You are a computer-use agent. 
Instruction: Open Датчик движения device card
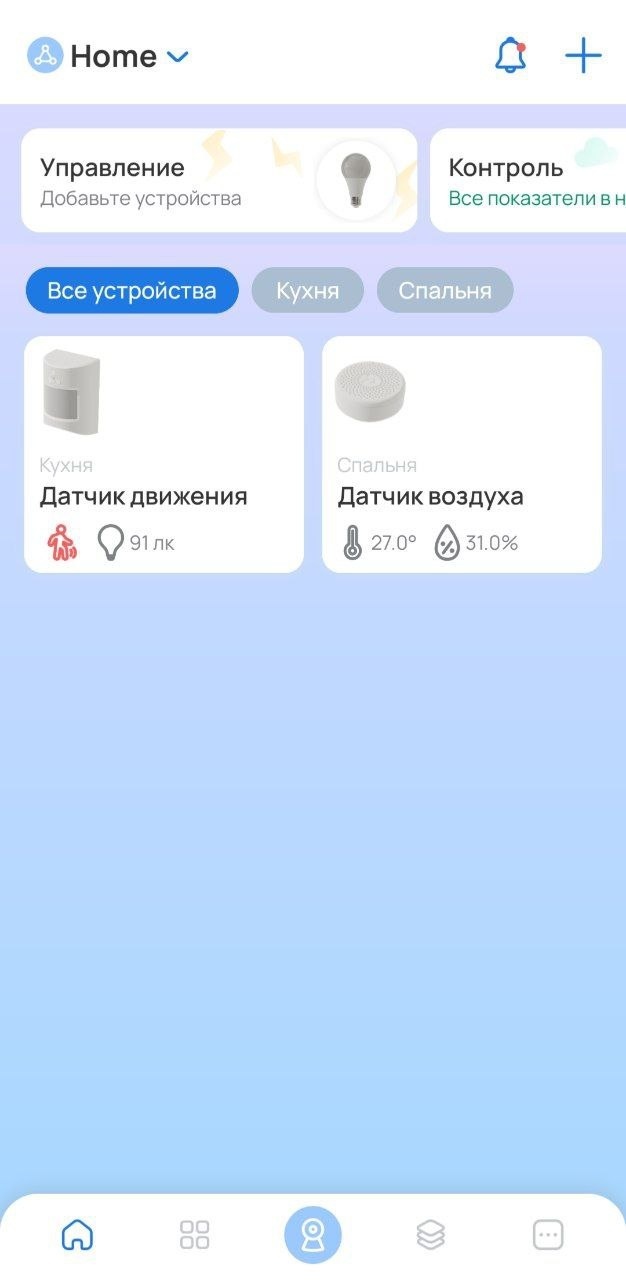[164, 454]
